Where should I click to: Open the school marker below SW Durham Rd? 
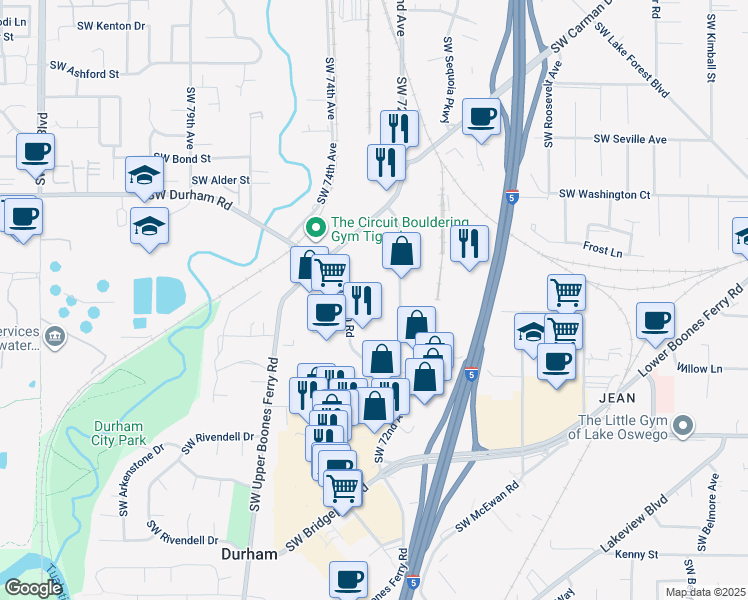tap(149, 229)
